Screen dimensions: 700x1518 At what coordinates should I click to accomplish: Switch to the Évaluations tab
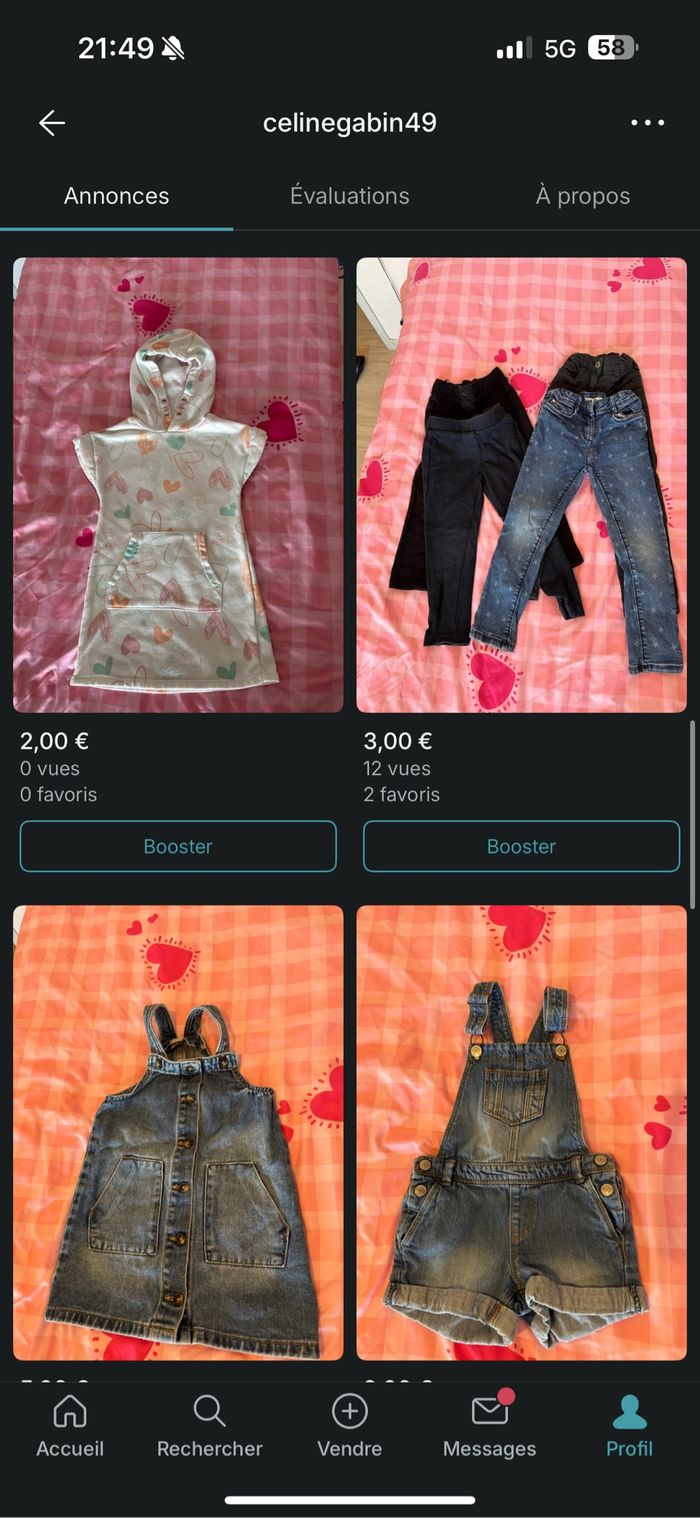(349, 196)
